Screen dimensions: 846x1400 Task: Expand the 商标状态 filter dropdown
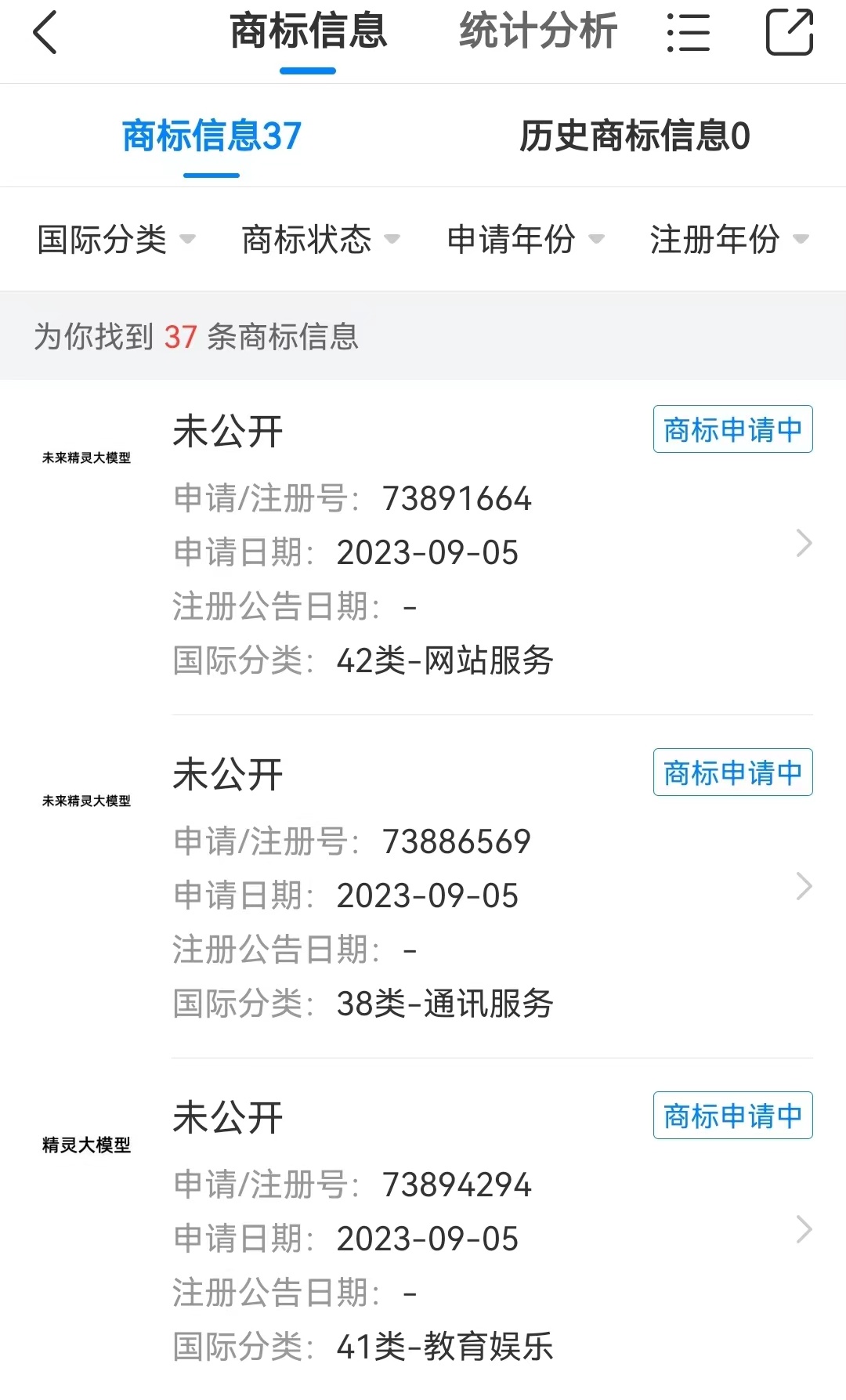[x=321, y=239]
